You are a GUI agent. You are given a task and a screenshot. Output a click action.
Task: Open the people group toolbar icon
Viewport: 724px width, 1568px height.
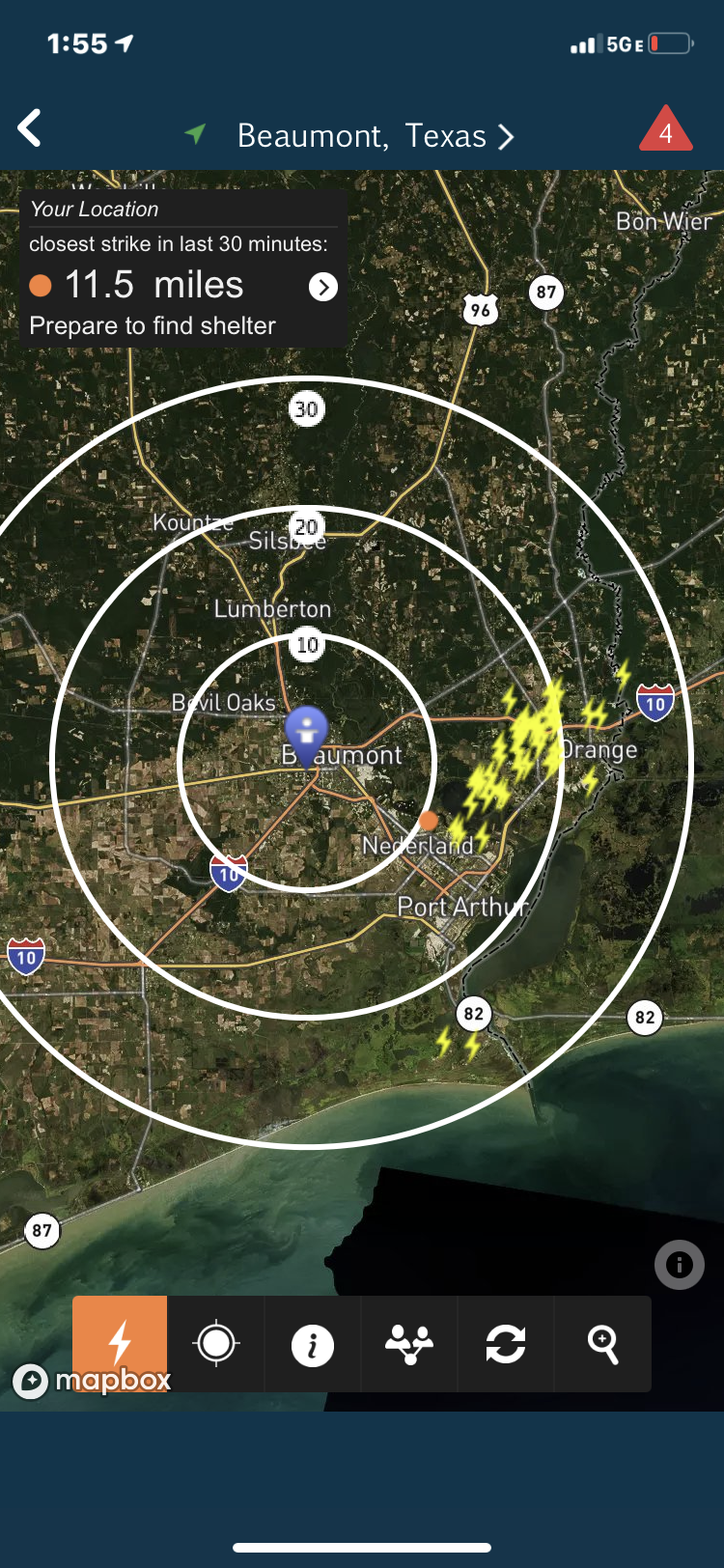pyautogui.click(x=409, y=1343)
